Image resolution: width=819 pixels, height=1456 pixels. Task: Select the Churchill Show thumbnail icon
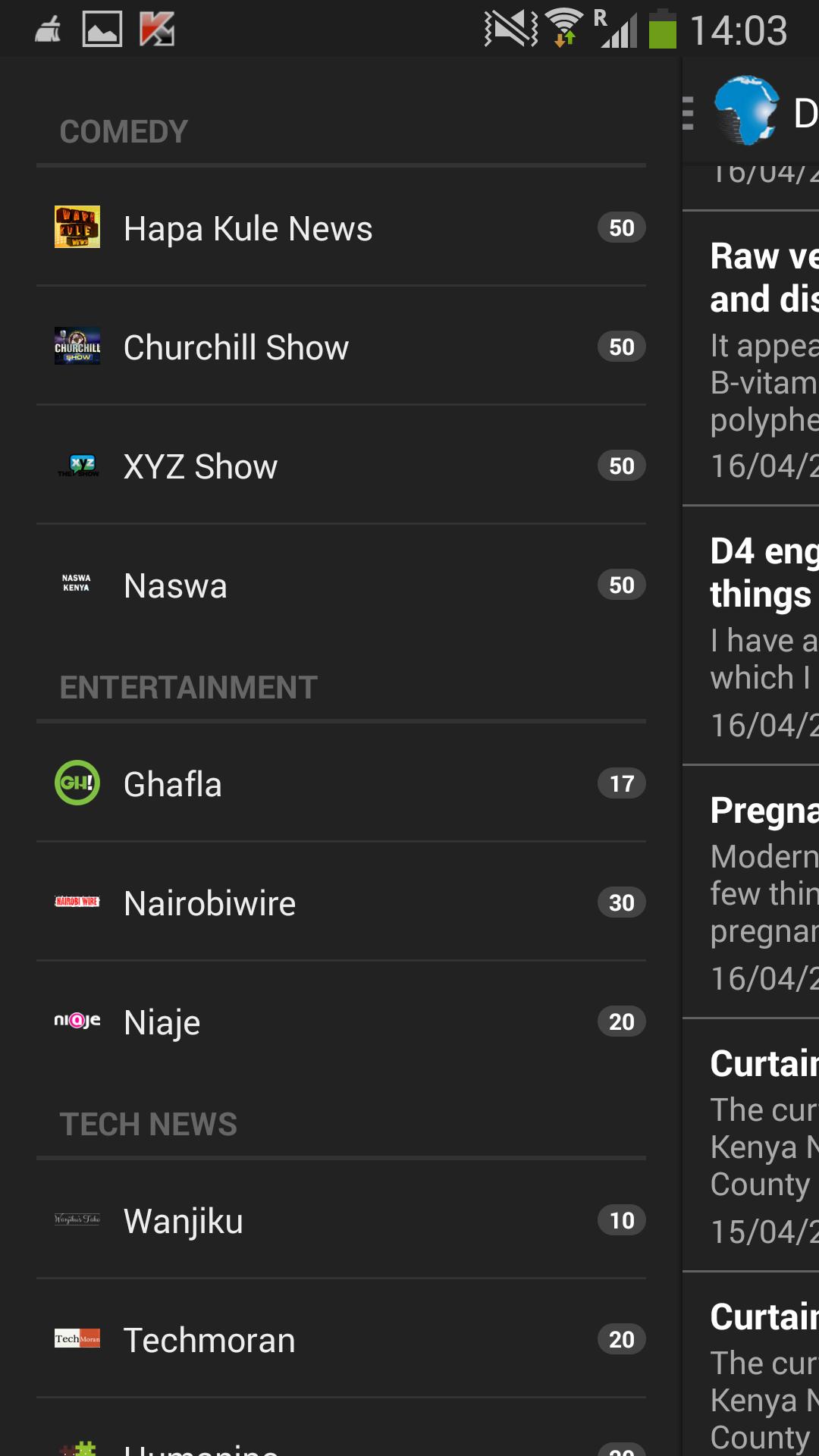[x=77, y=347]
